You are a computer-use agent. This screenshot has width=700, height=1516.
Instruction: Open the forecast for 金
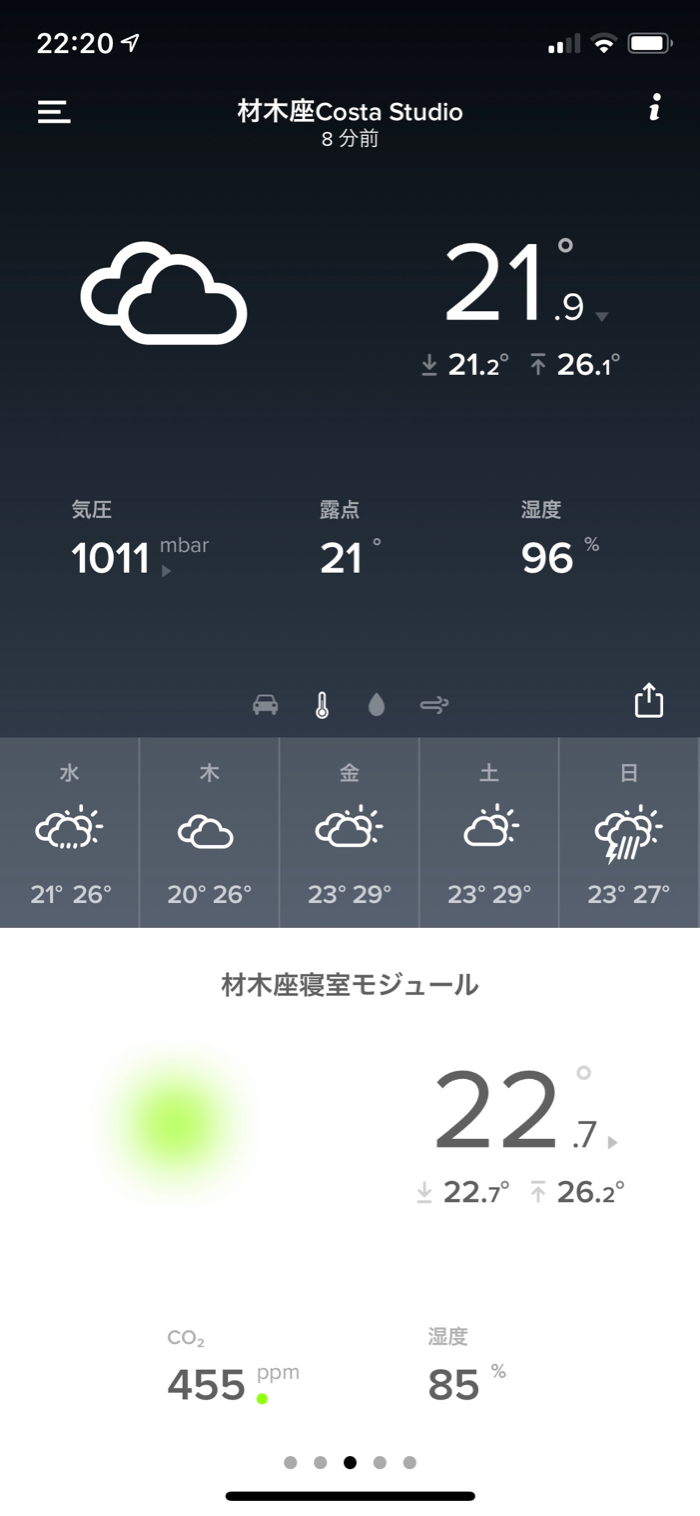349,832
